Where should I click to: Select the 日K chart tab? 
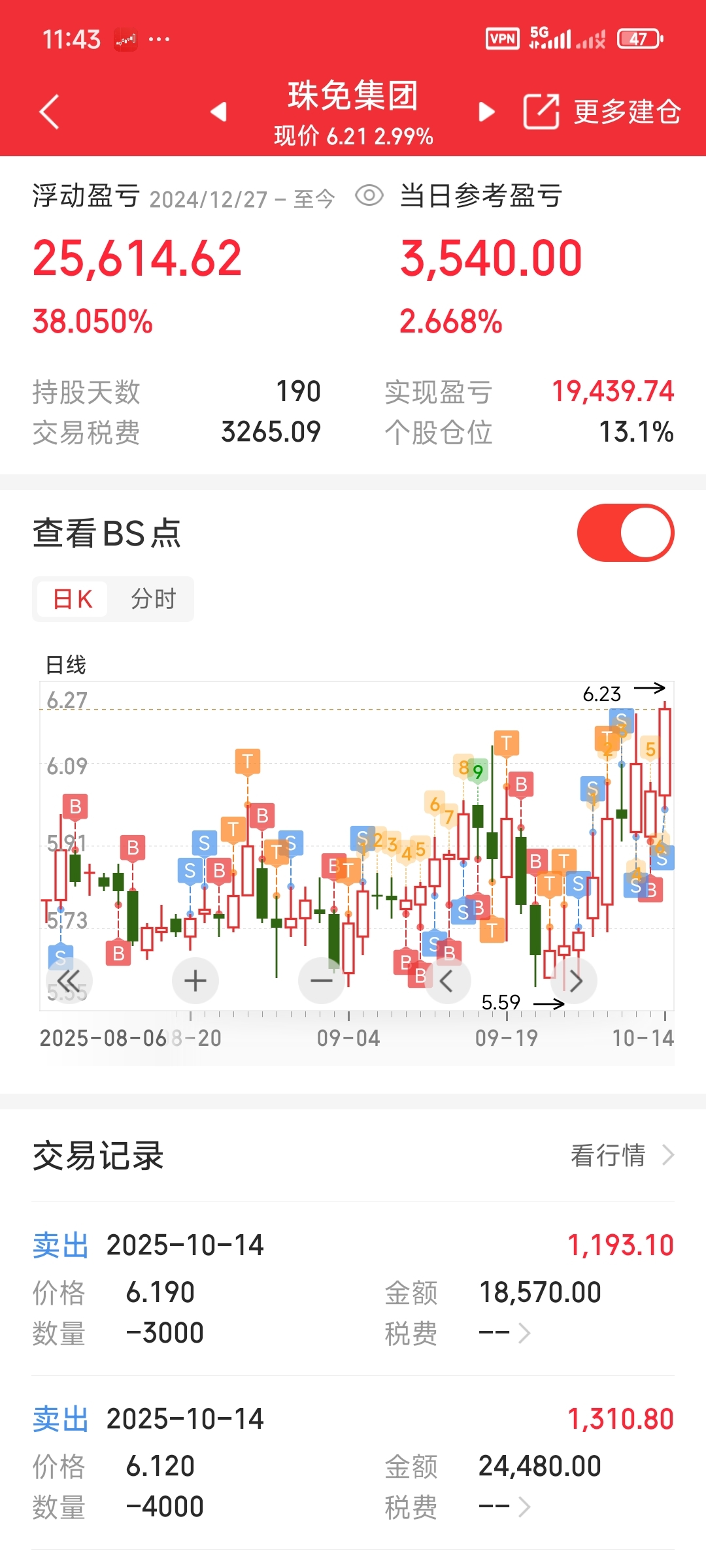(72, 598)
